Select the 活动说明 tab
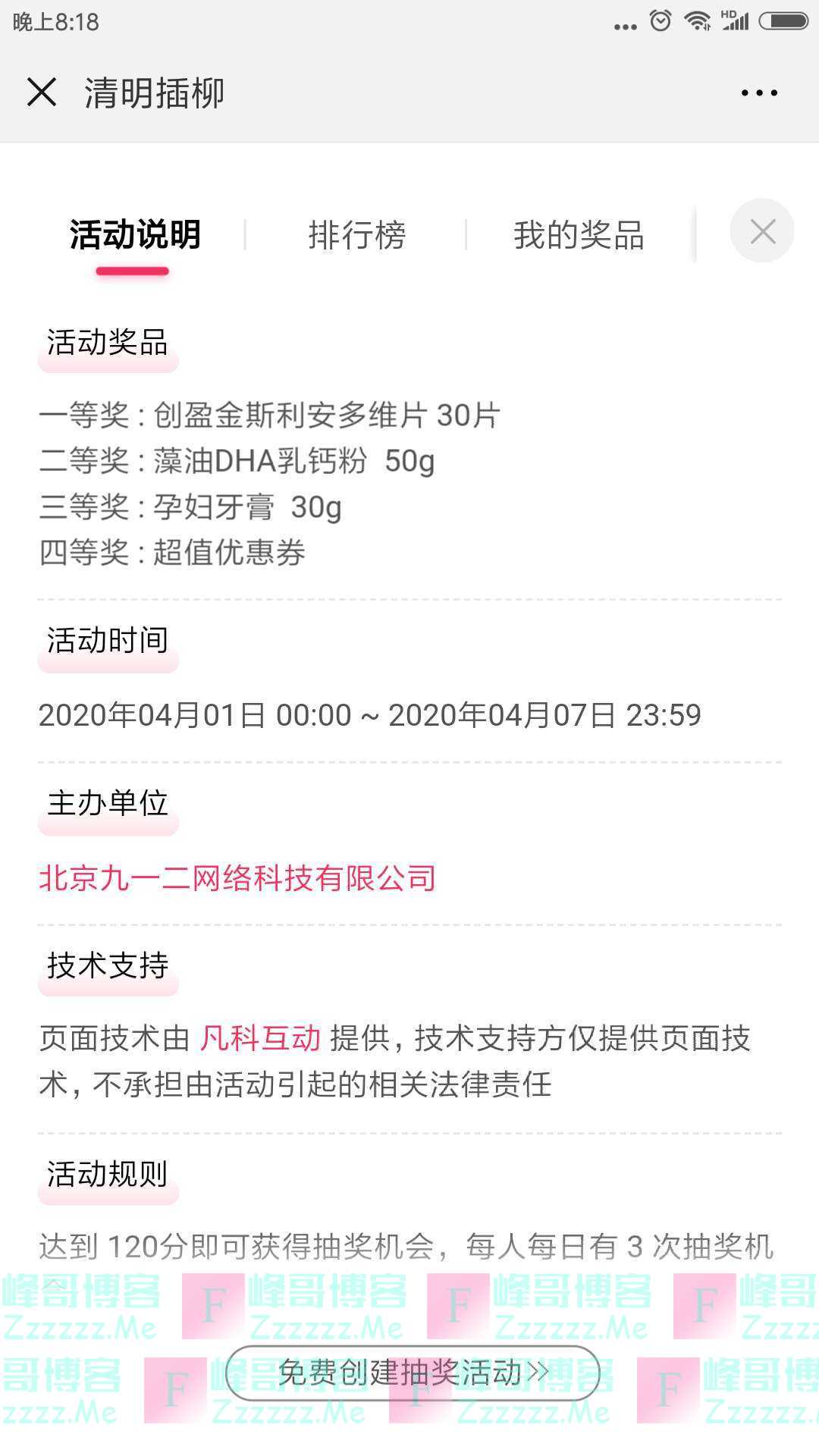 [134, 237]
